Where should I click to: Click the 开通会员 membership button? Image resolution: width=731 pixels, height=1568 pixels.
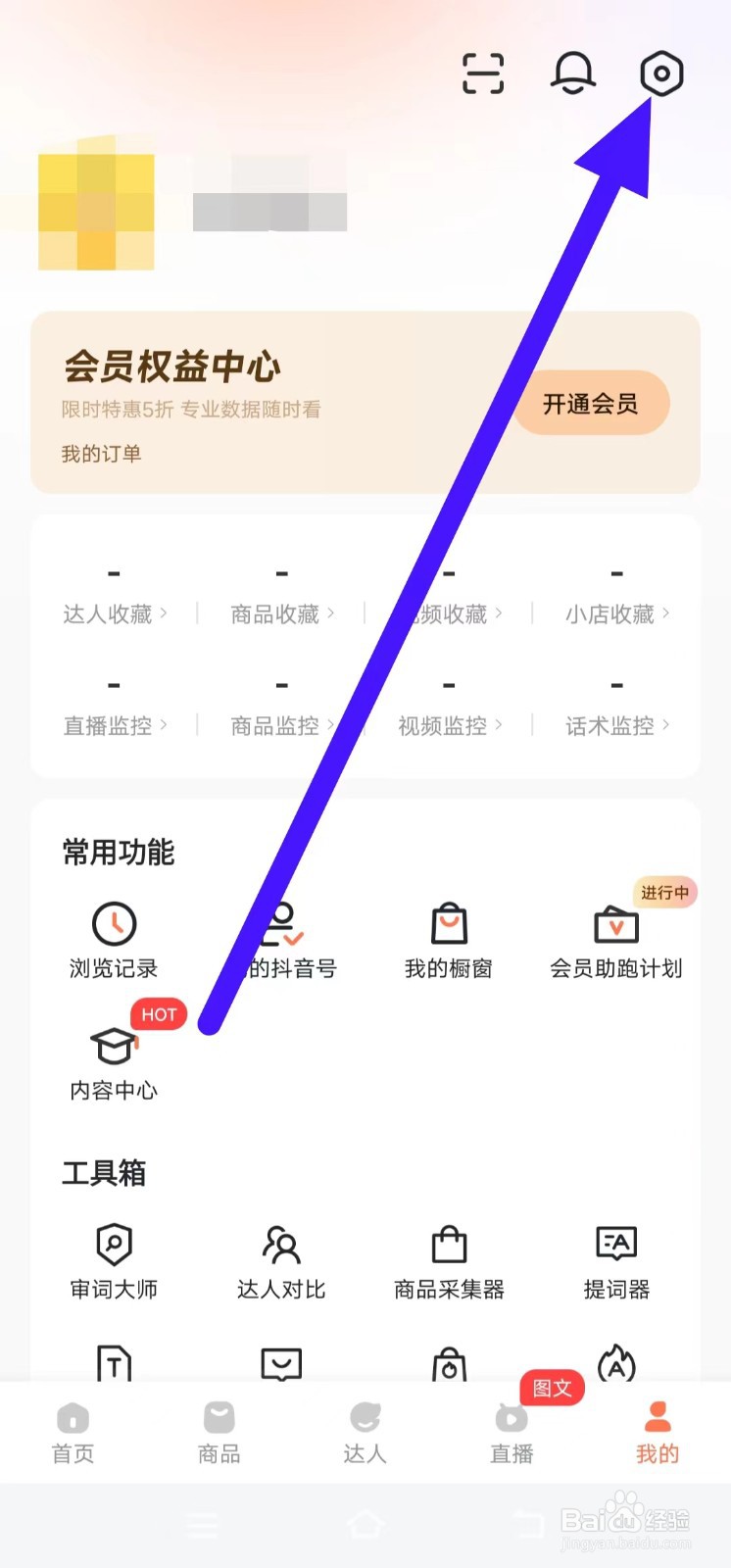pos(590,403)
